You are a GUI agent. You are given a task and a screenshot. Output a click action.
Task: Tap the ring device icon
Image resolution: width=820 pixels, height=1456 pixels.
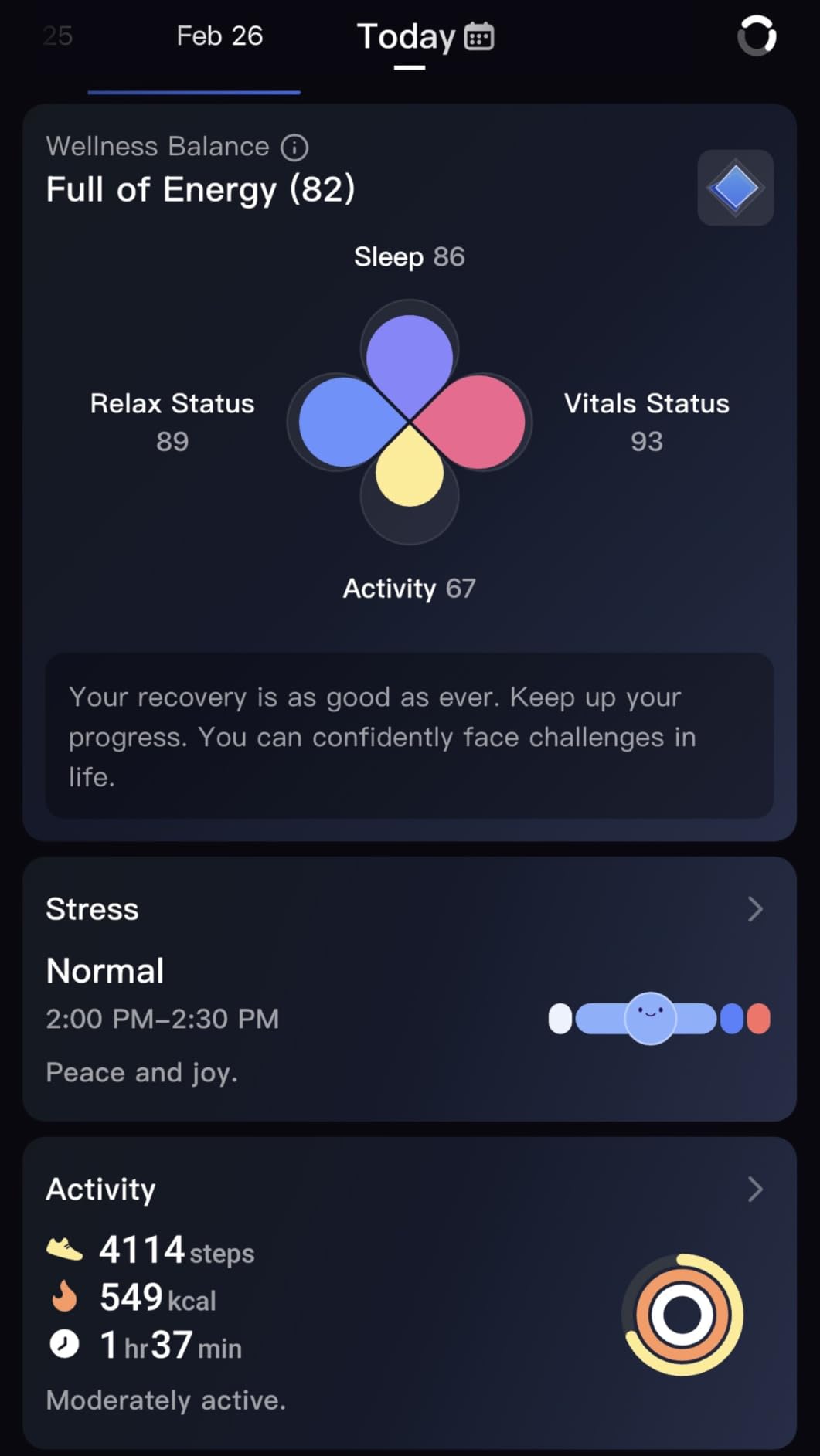tap(756, 36)
